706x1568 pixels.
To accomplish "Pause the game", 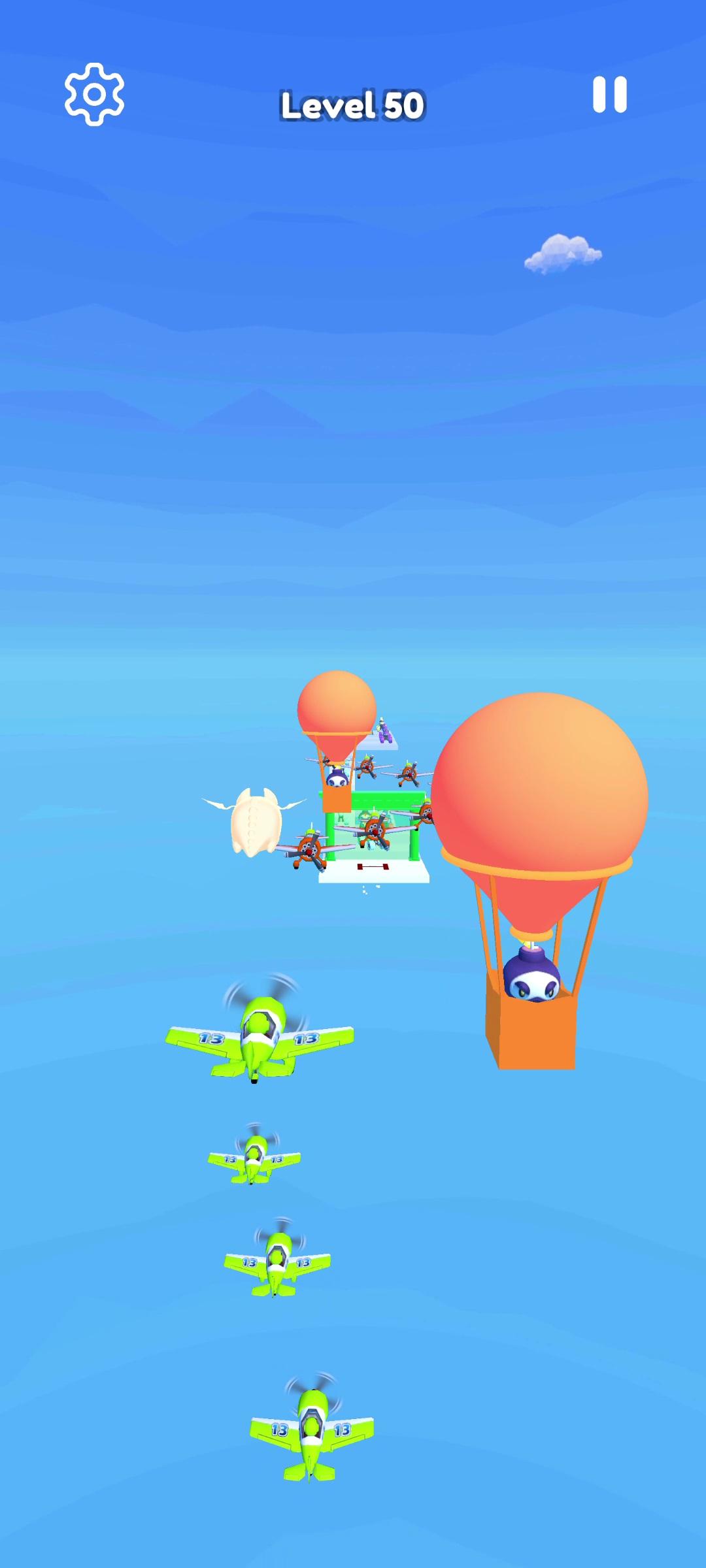I will click(610, 95).
